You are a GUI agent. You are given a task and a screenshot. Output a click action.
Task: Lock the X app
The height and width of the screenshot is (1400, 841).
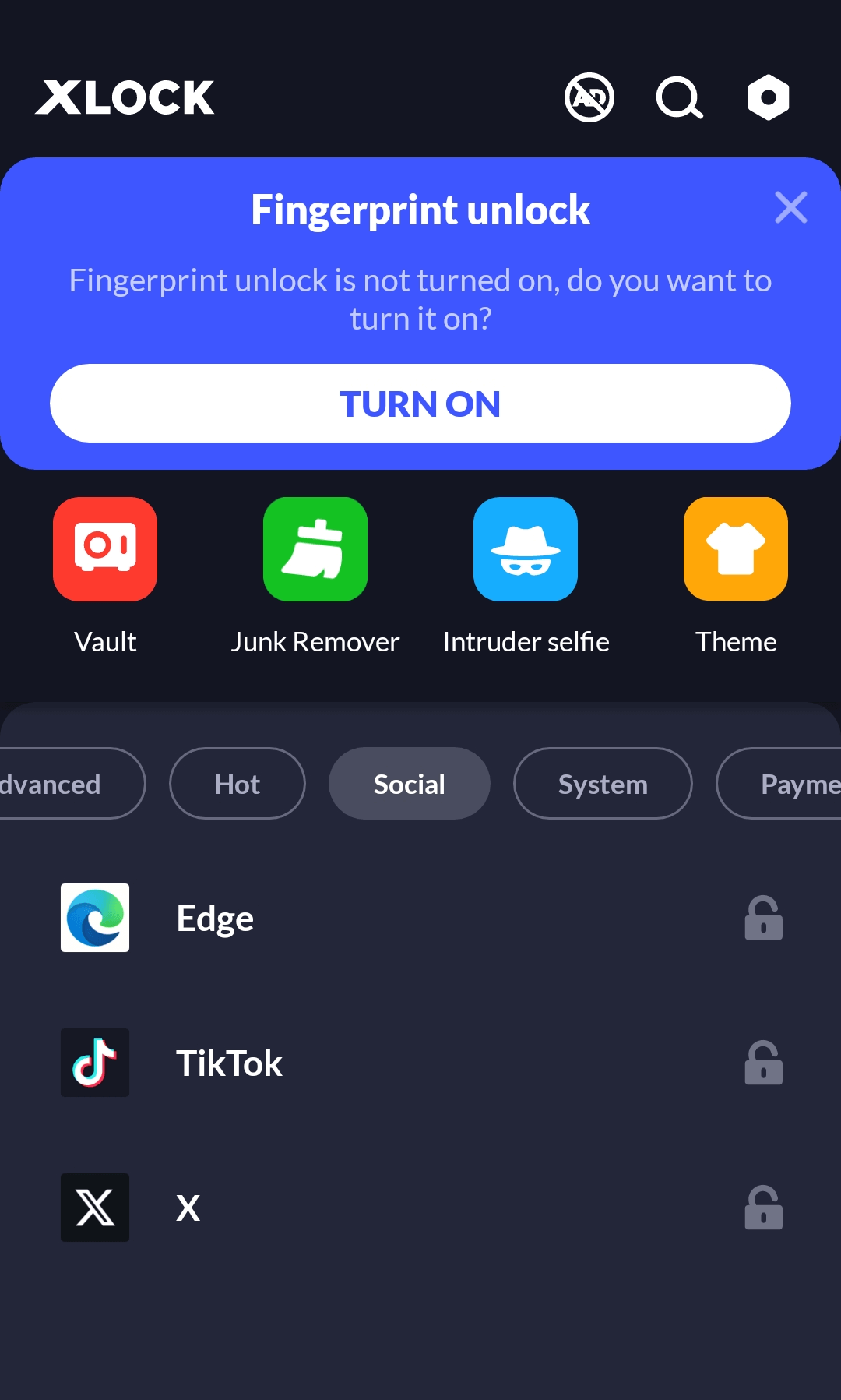pos(763,1208)
